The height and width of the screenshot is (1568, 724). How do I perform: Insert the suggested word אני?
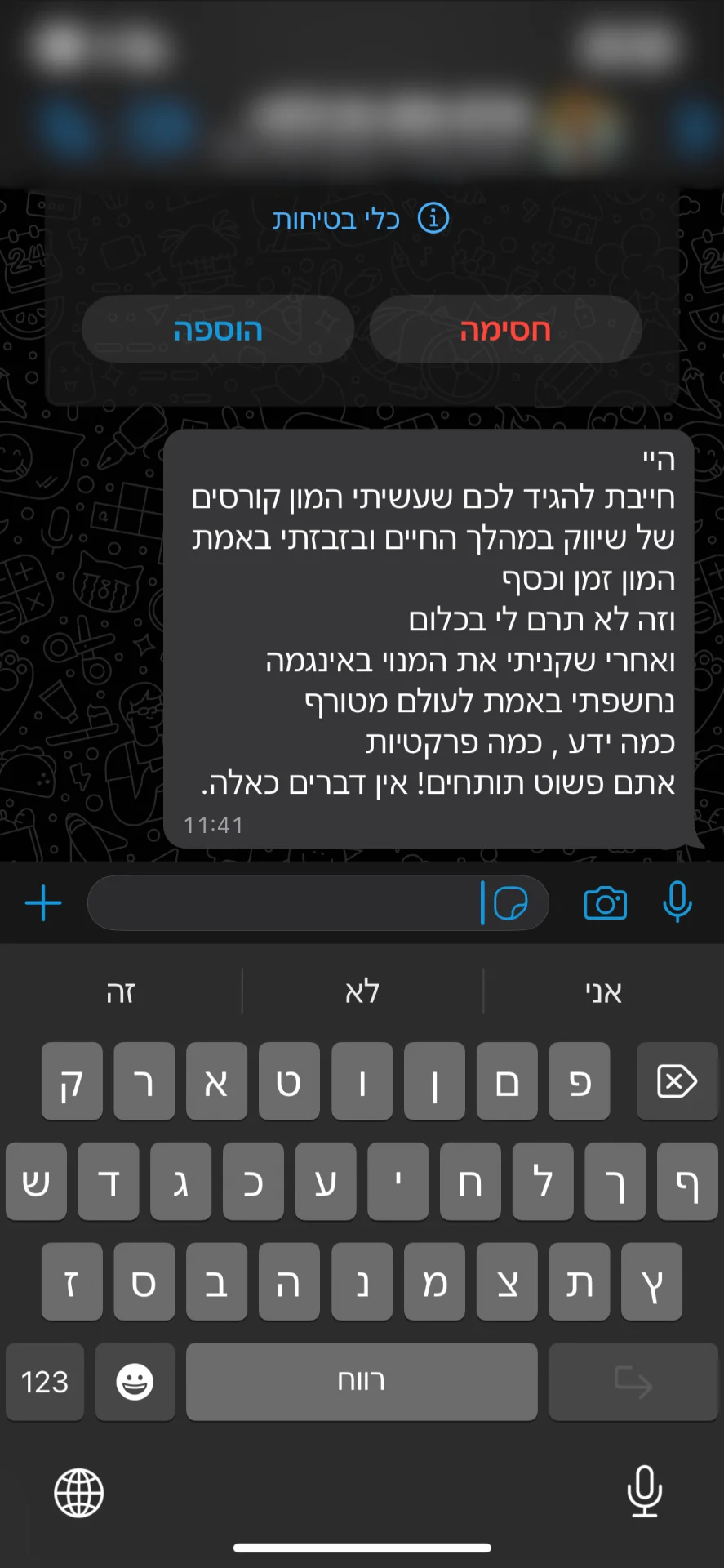603,991
